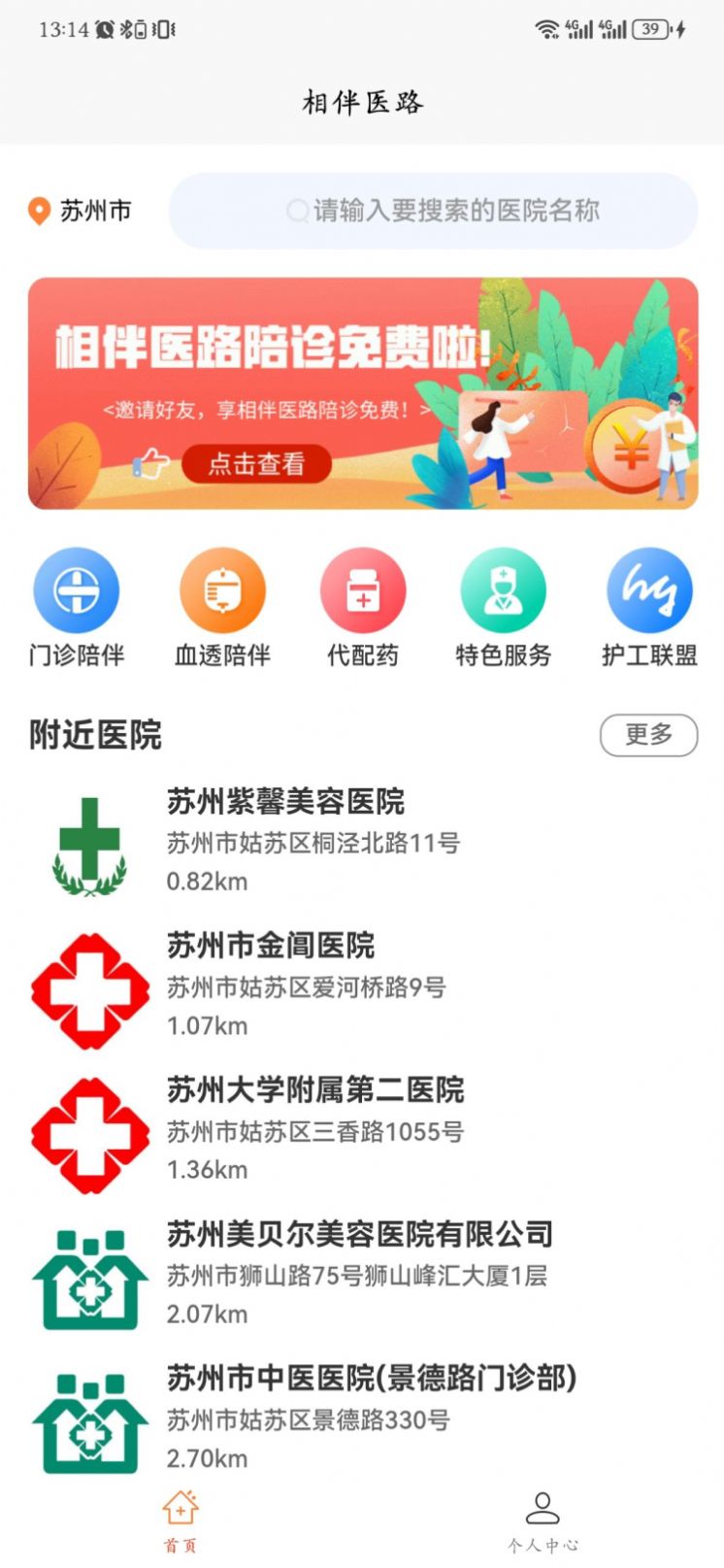Open the 特色服务 feature icon
Viewport: 724px width, 1568px height.
coord(504,590)
